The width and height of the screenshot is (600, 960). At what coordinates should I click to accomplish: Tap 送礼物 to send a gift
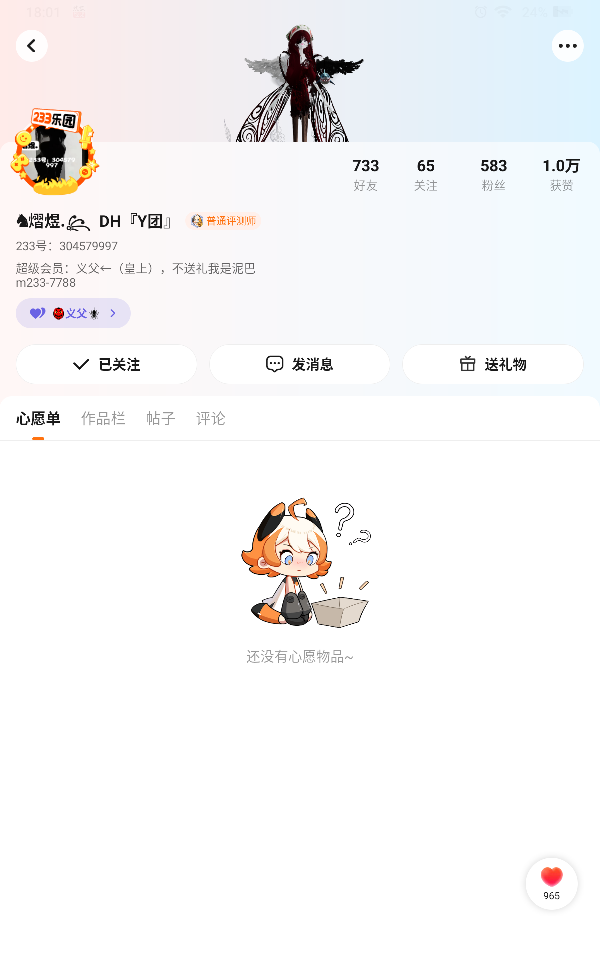[x=493, y=365]
